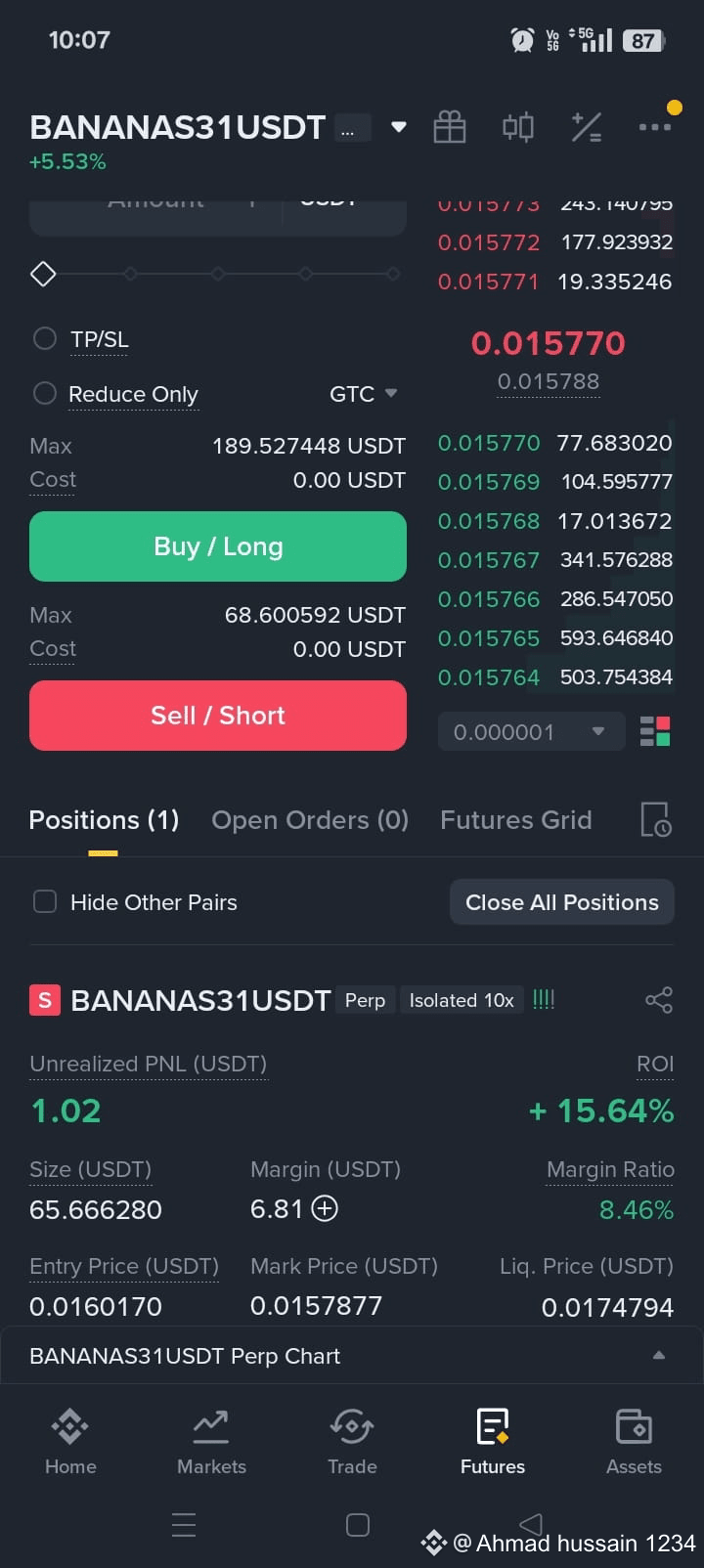Check Hide Other Pairs
Screen dimensions: 704x1568
pyautogui.click(x=45, y=901)
